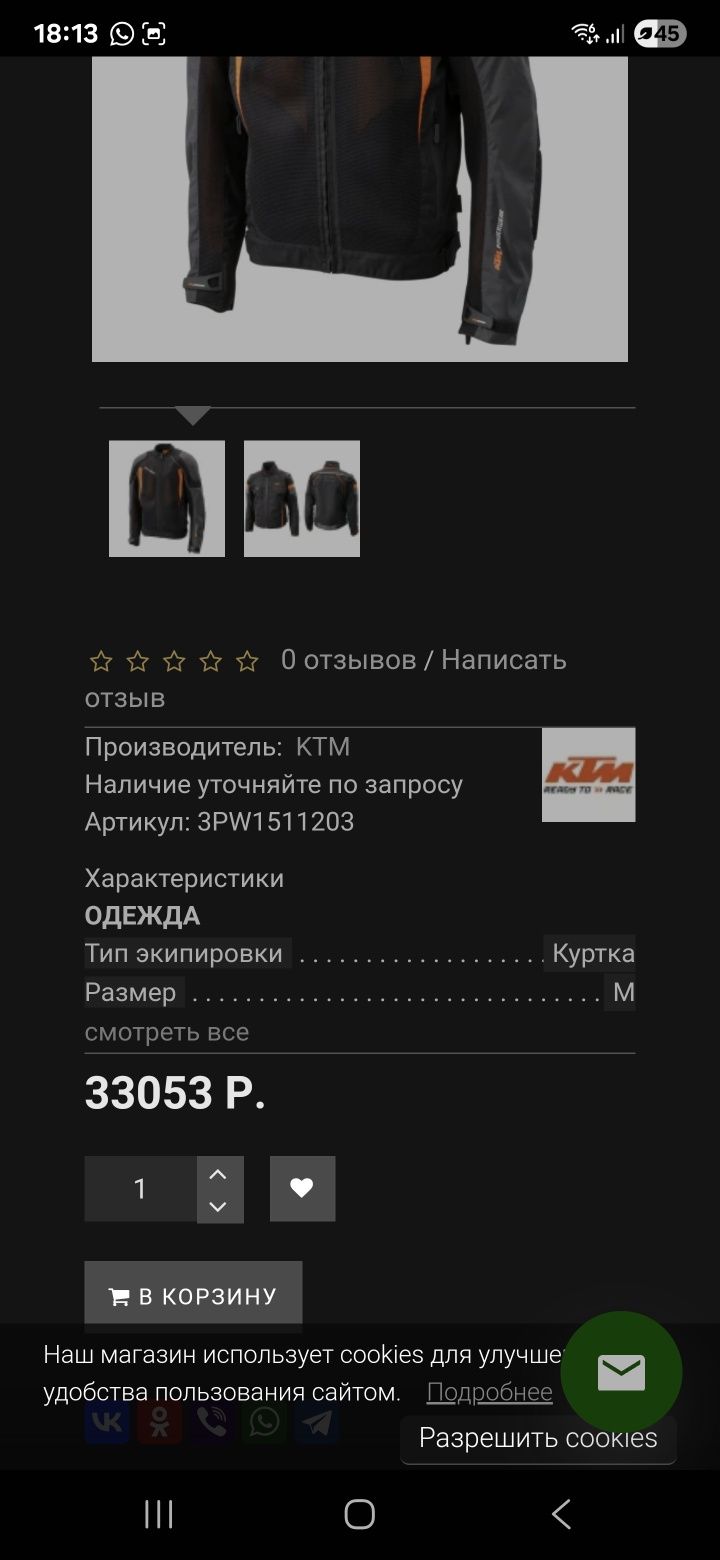
Task: Tap the quantity input field
Action: pyautogui.click(x=140, y=1189)
